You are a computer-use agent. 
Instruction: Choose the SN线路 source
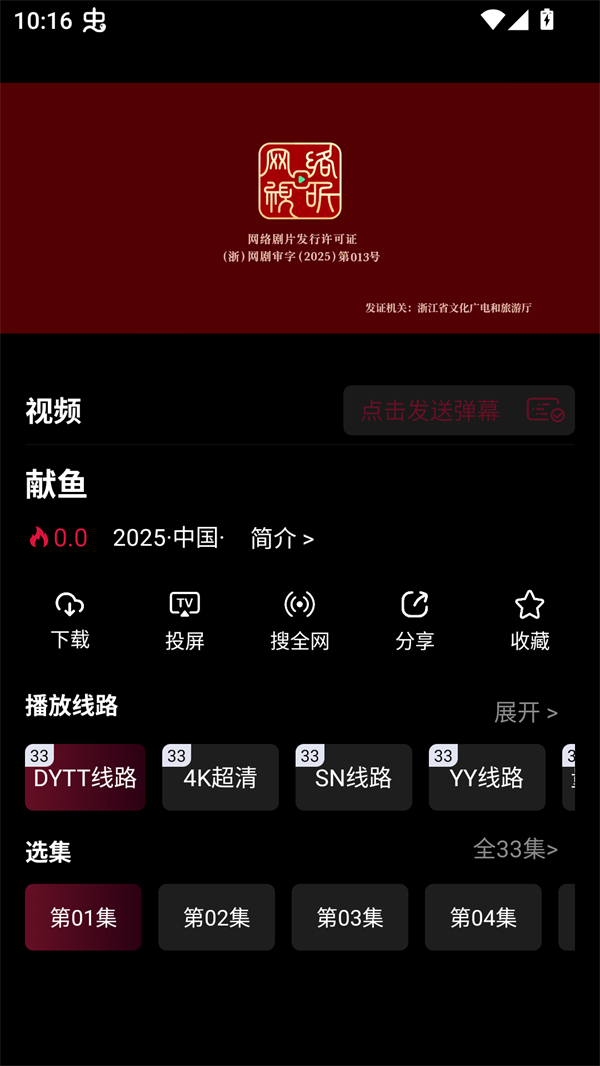pos(353,778)
